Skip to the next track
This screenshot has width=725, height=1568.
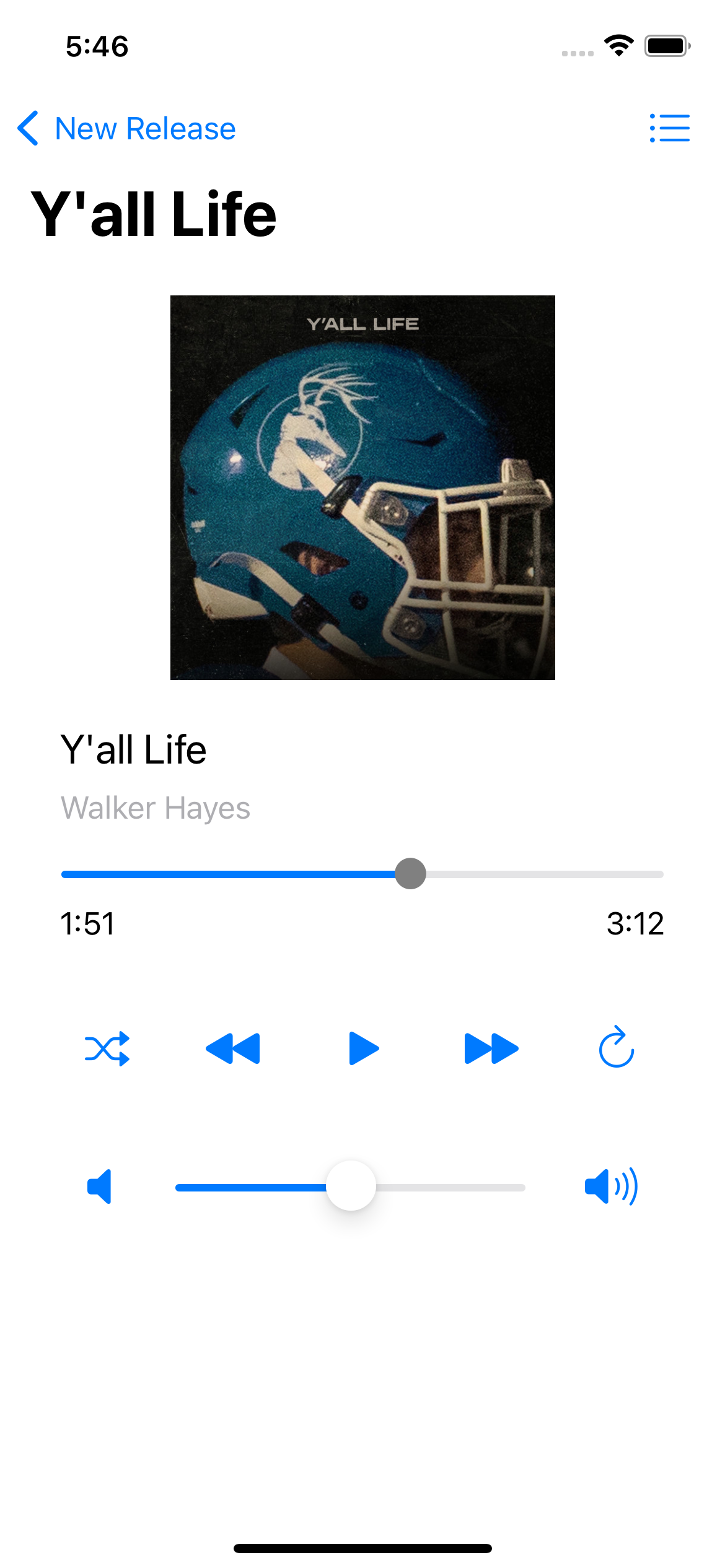pyautogui.click(x=491, y=1048)
